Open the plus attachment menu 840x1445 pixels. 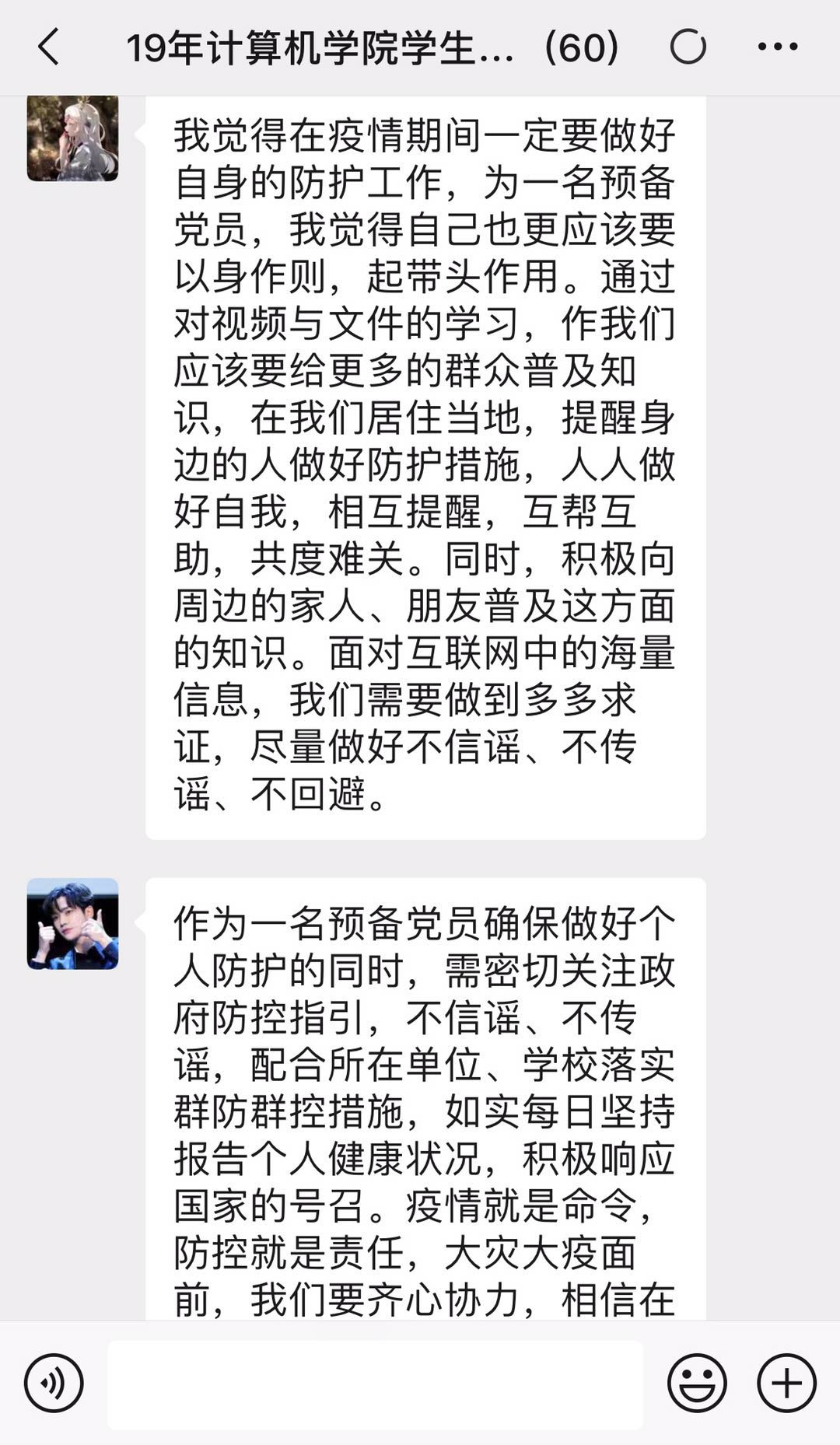click(x=786, y=1383)
